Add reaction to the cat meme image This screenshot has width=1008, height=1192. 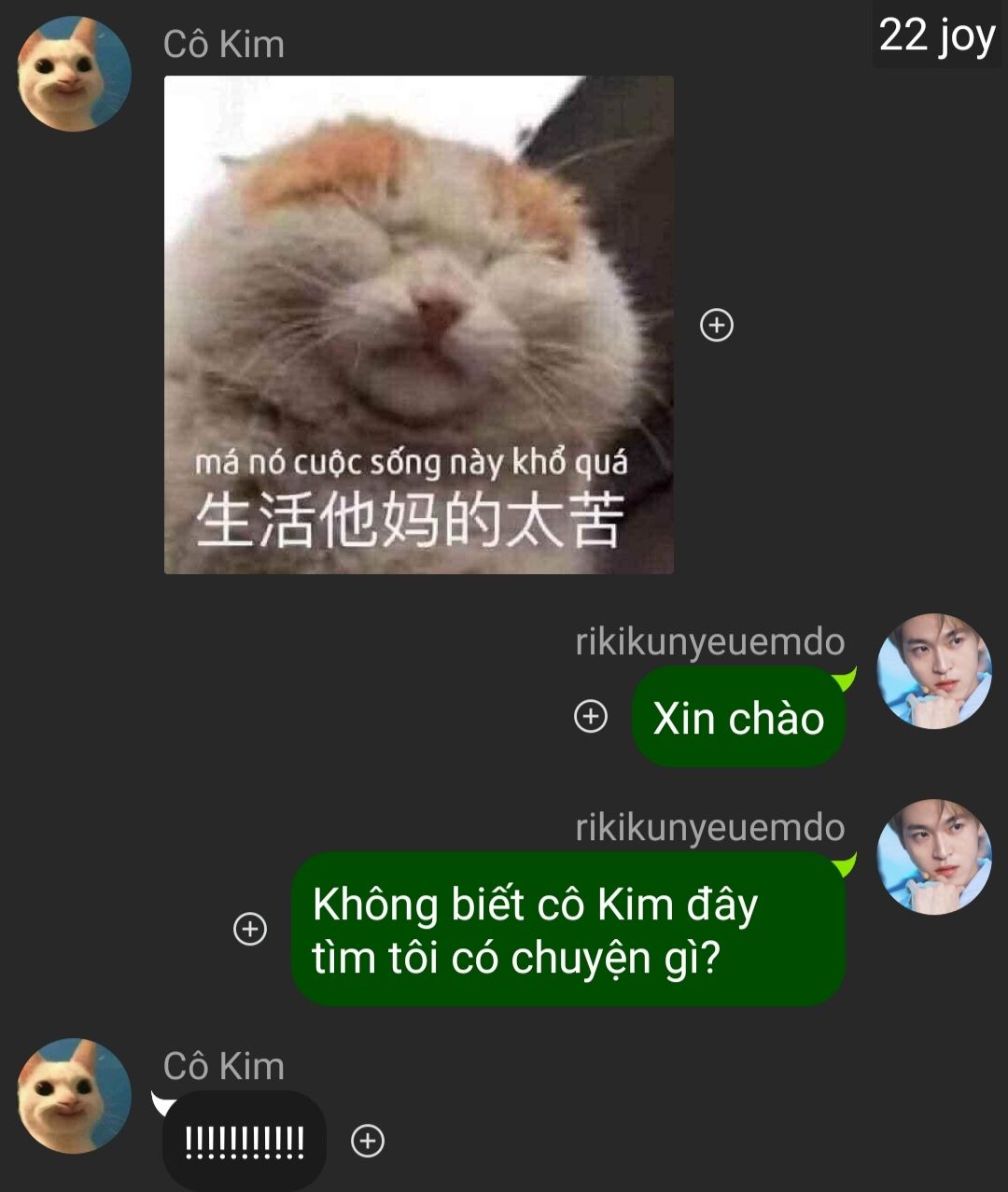[717, 325]
